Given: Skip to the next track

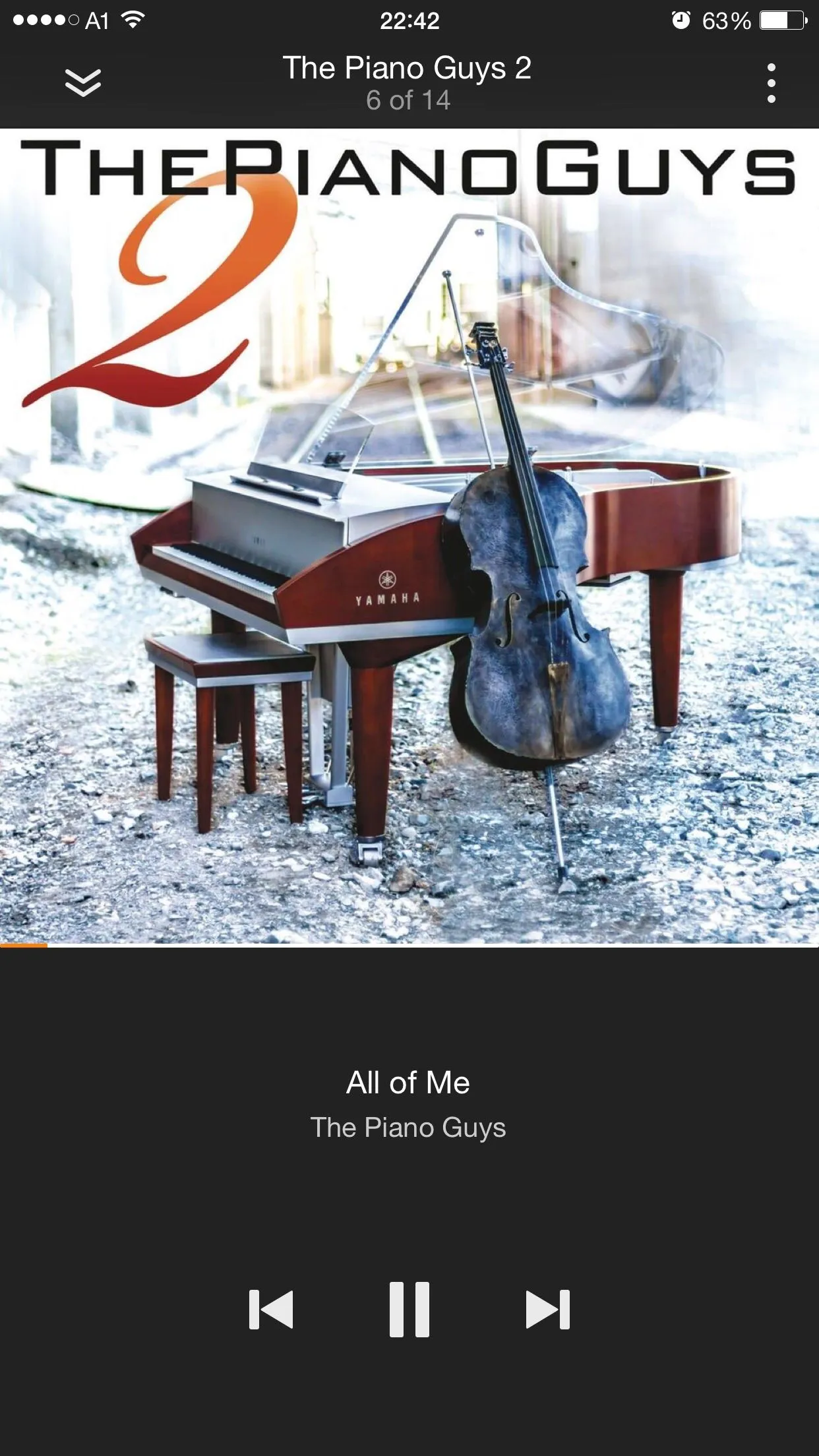Looking at the screenshot, I should tap(547, 1309).
